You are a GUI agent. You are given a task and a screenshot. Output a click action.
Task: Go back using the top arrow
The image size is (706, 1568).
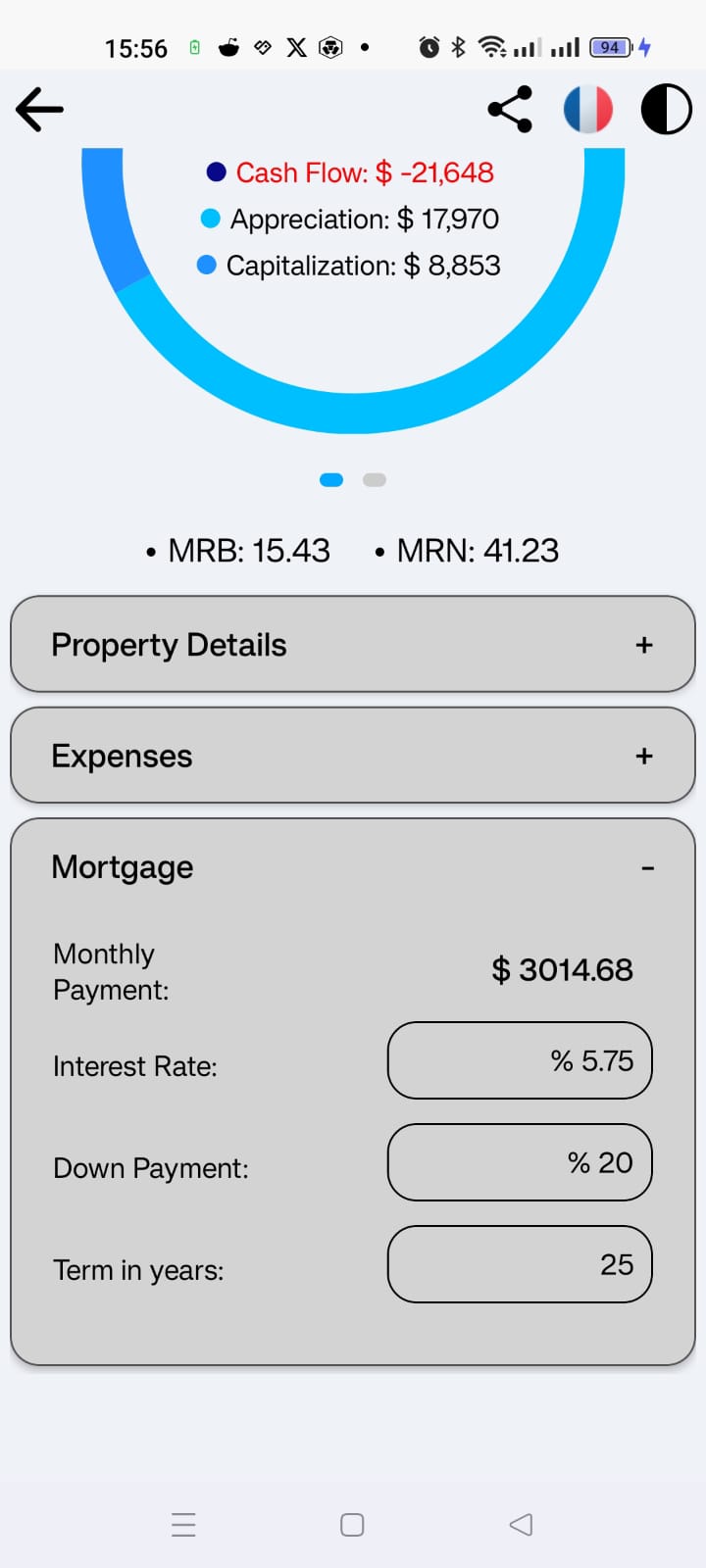click(x=40, y=109)
